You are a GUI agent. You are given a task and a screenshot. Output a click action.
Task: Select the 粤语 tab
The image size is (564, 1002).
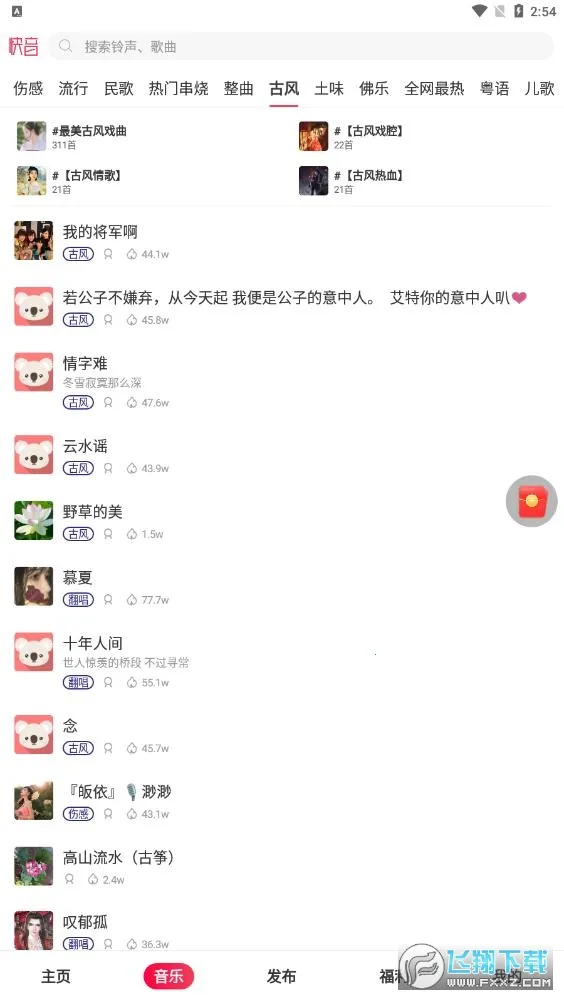point(494,88)
